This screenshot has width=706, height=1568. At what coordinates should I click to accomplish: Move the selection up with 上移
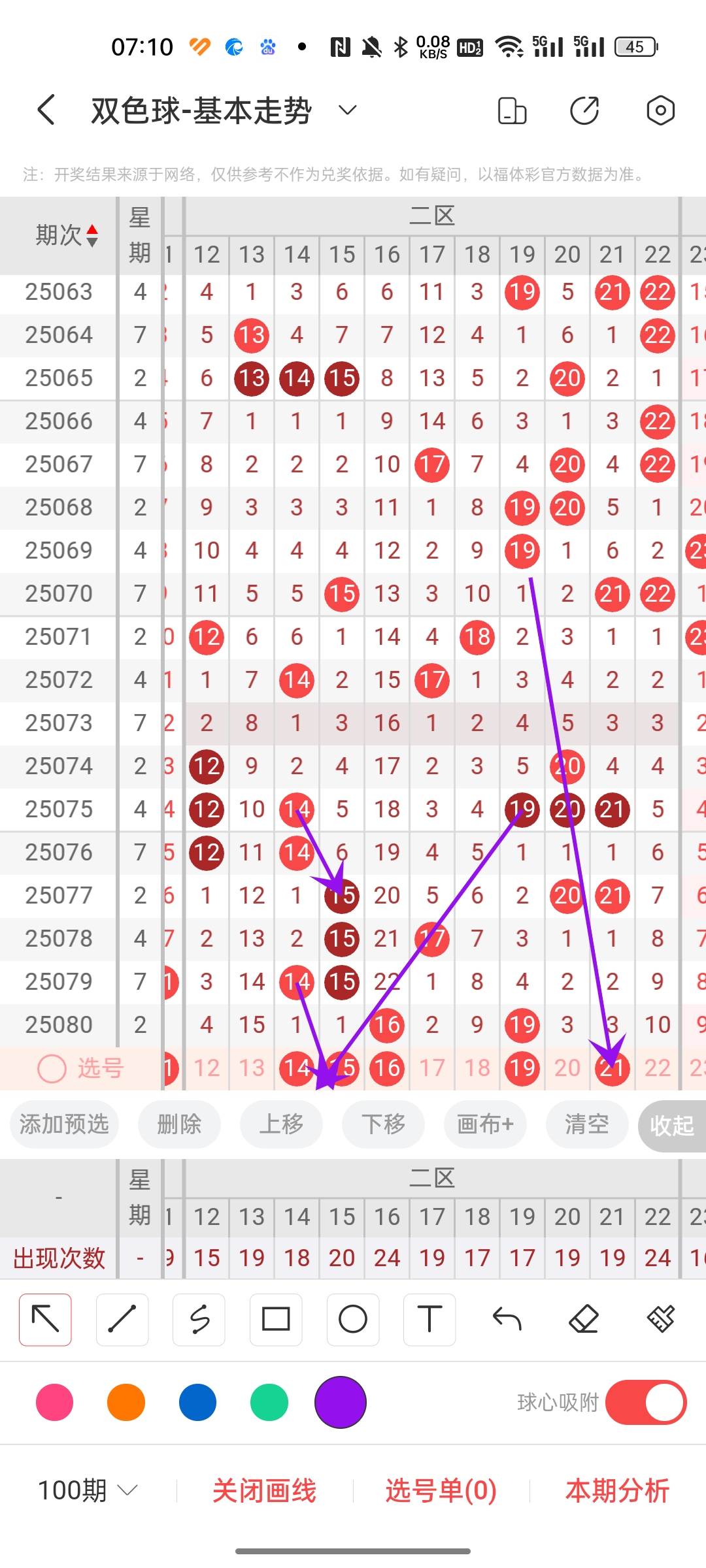[x=281, y=1124]
